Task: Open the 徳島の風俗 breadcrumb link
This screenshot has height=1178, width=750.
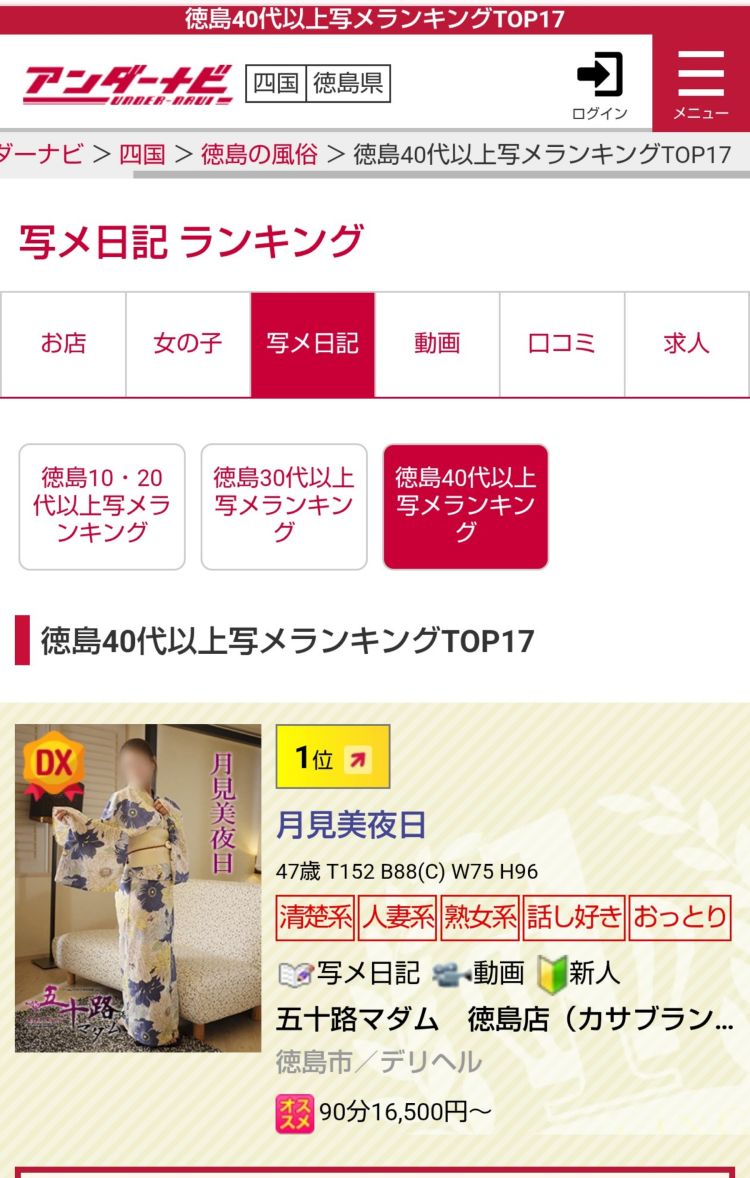Action: 259,154
